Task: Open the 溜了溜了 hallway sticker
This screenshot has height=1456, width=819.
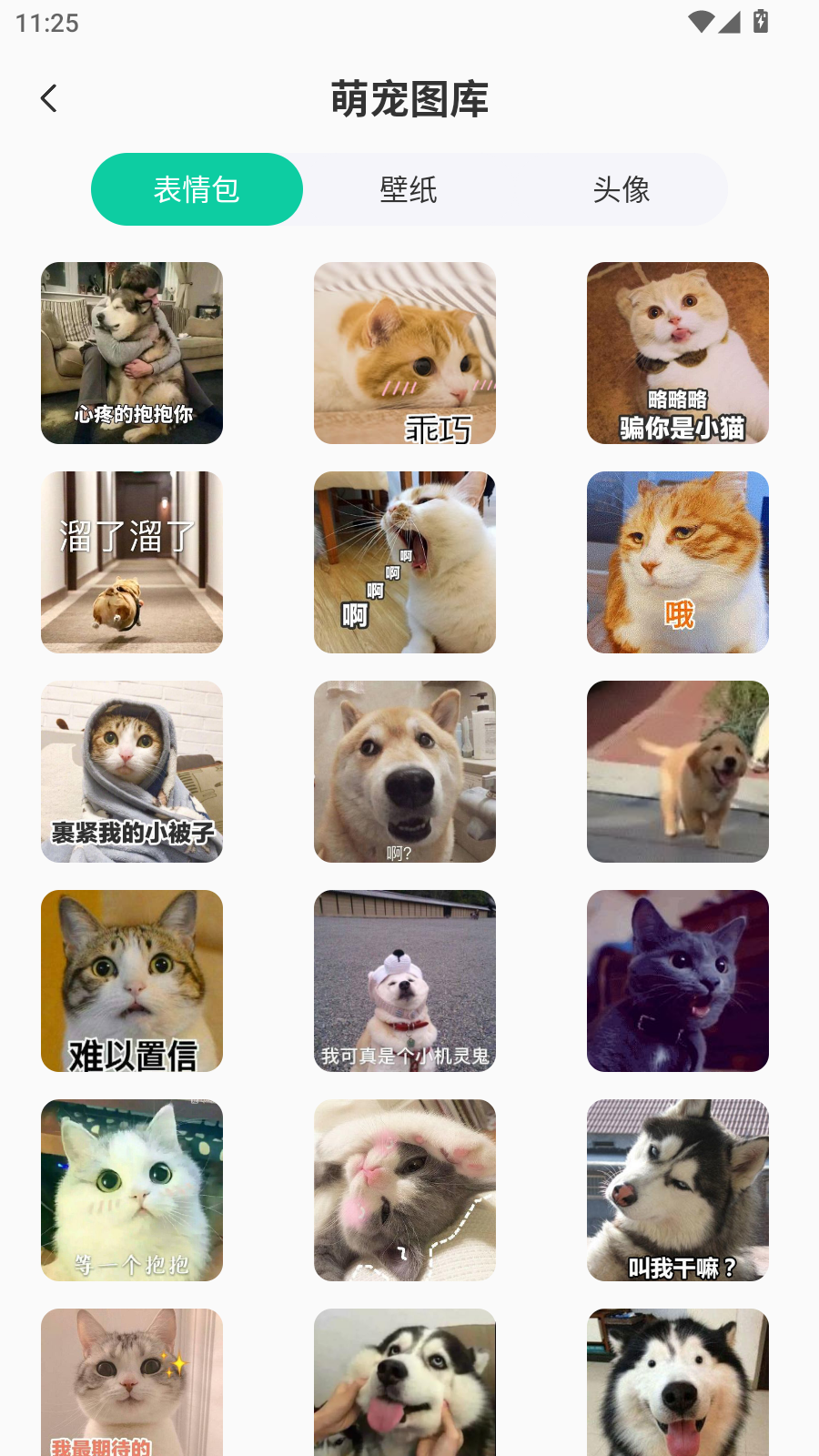Action: (x=132, y=562)
